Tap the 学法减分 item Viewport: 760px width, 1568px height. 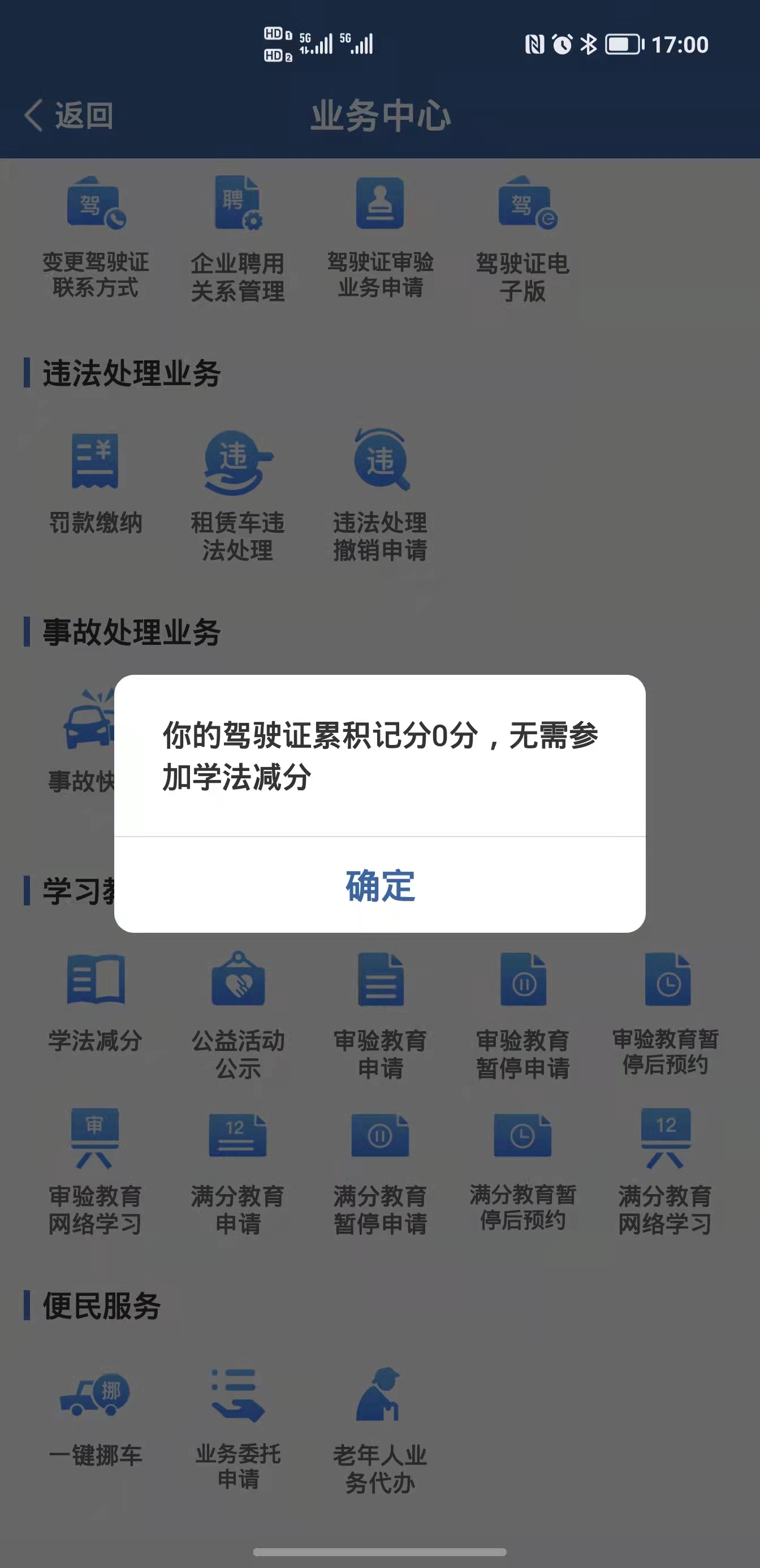coord(96,1002)
